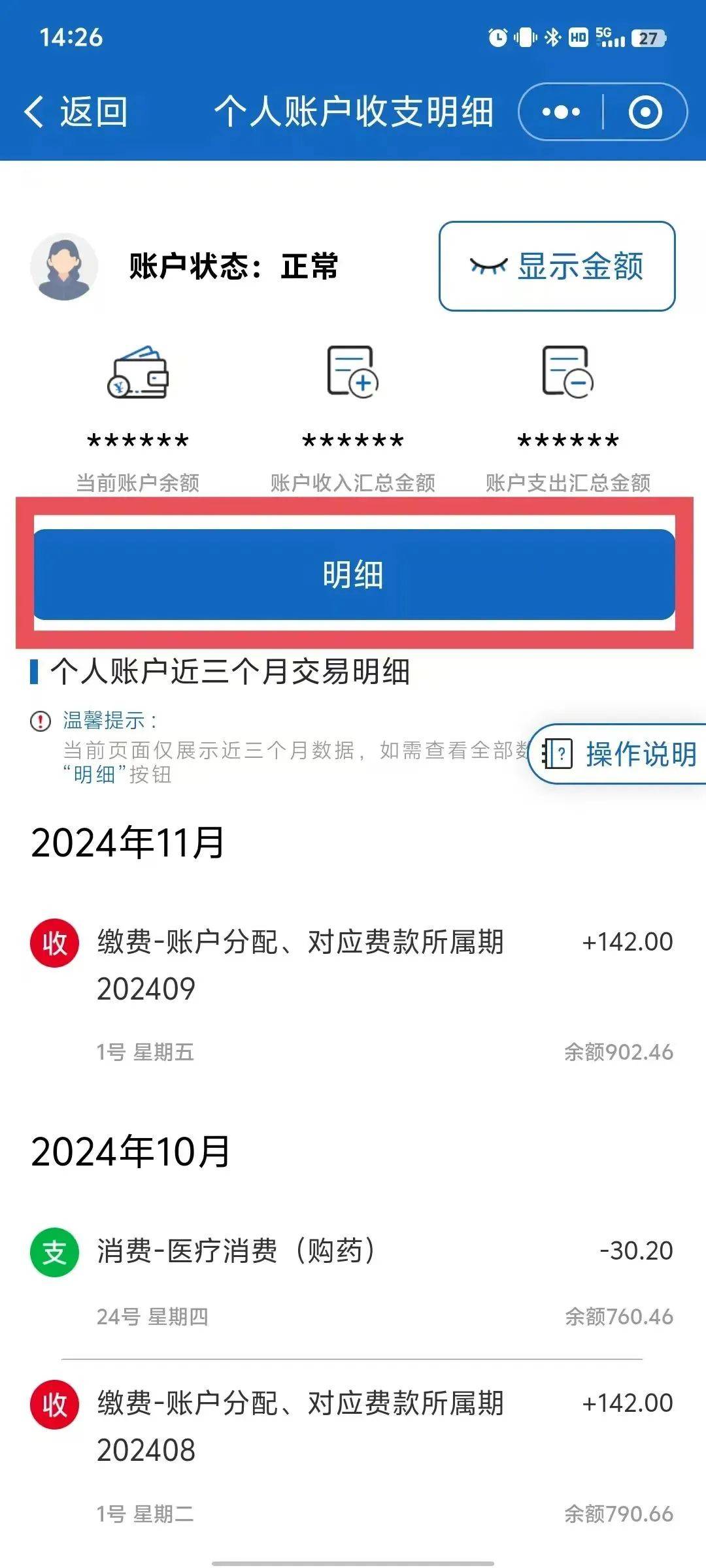Tap the eye icon to show hidden balance
This screenshot has width=706, height=1568.
(x=487, y=265)
